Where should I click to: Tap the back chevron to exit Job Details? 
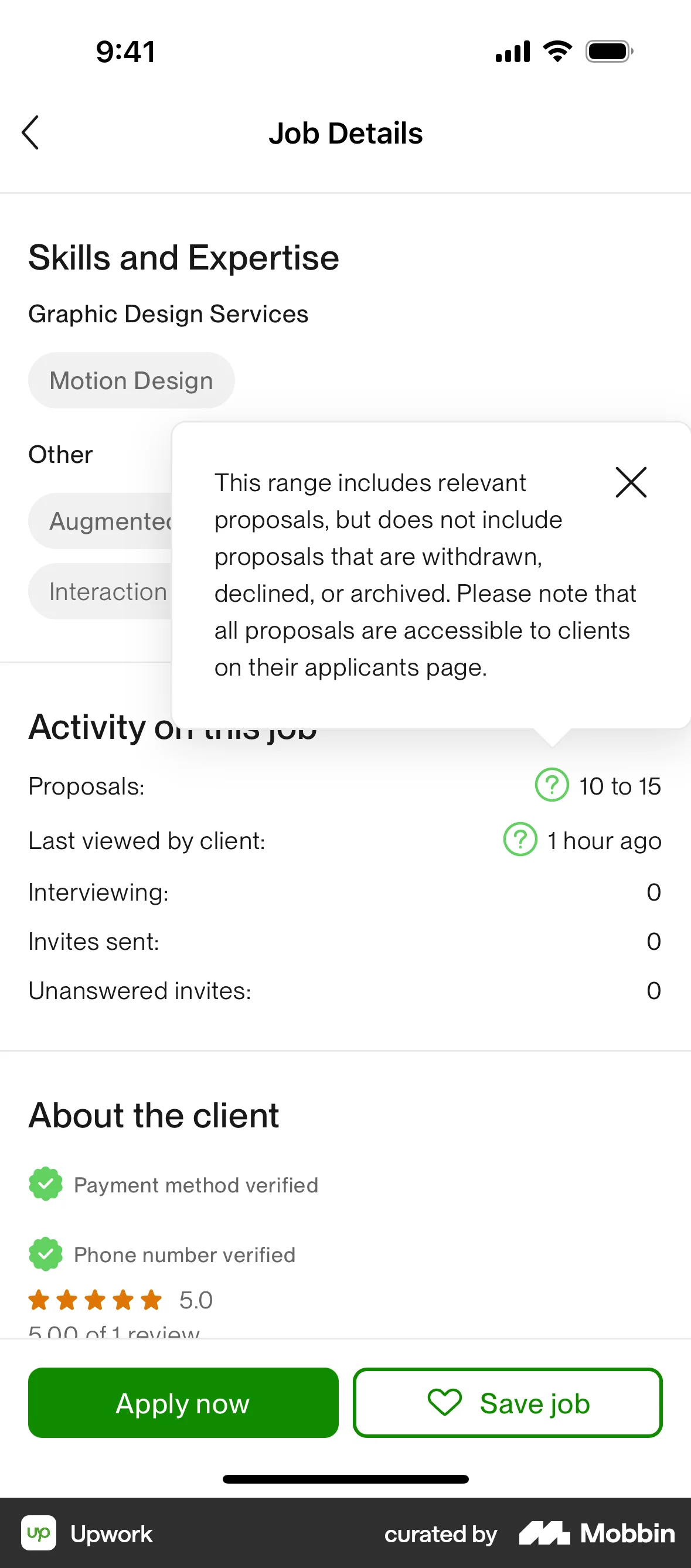(x=30, y=132)
